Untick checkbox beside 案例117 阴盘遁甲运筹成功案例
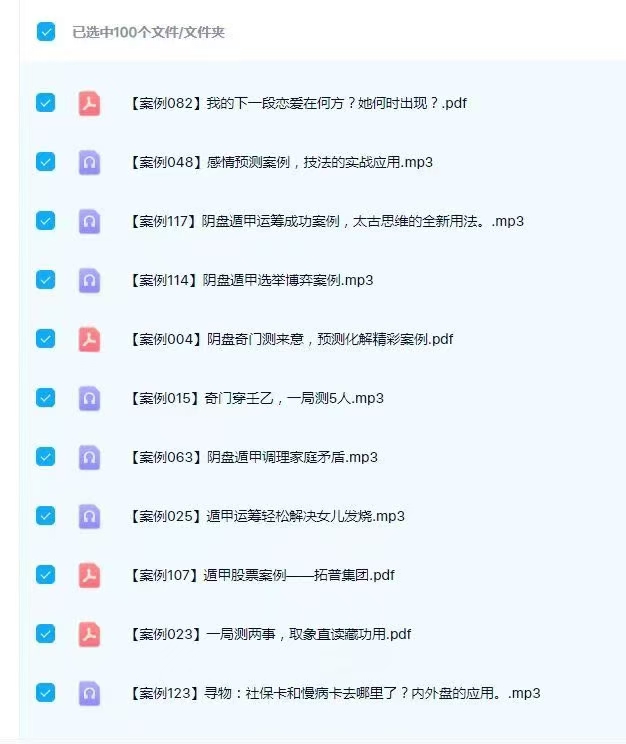 coord(45,221)
